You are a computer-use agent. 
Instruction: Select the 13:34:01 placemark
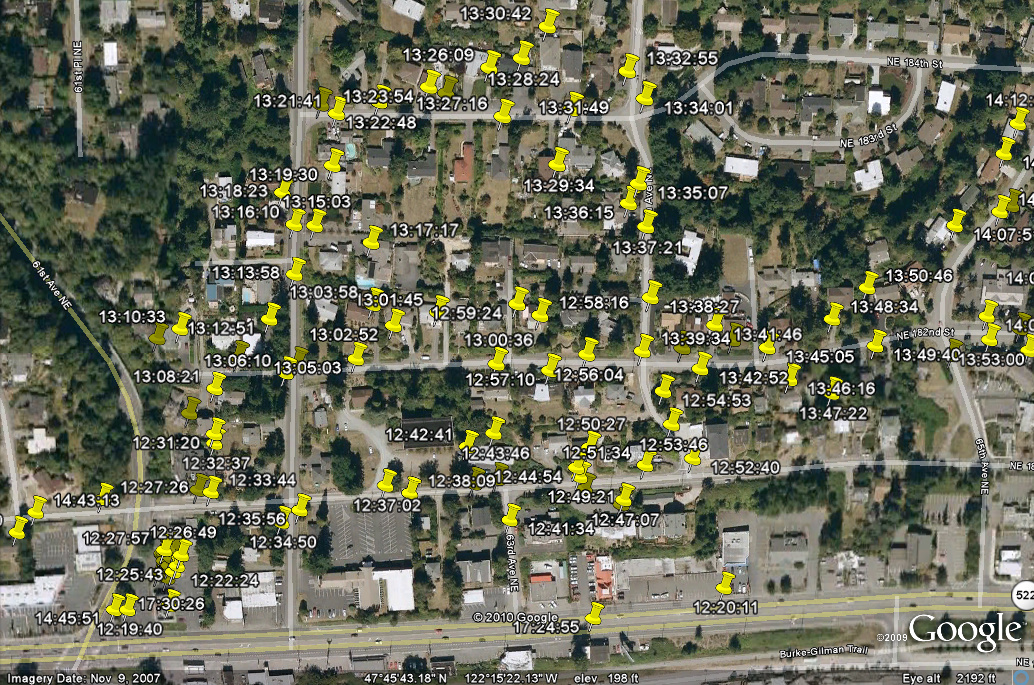pos(646,94)
